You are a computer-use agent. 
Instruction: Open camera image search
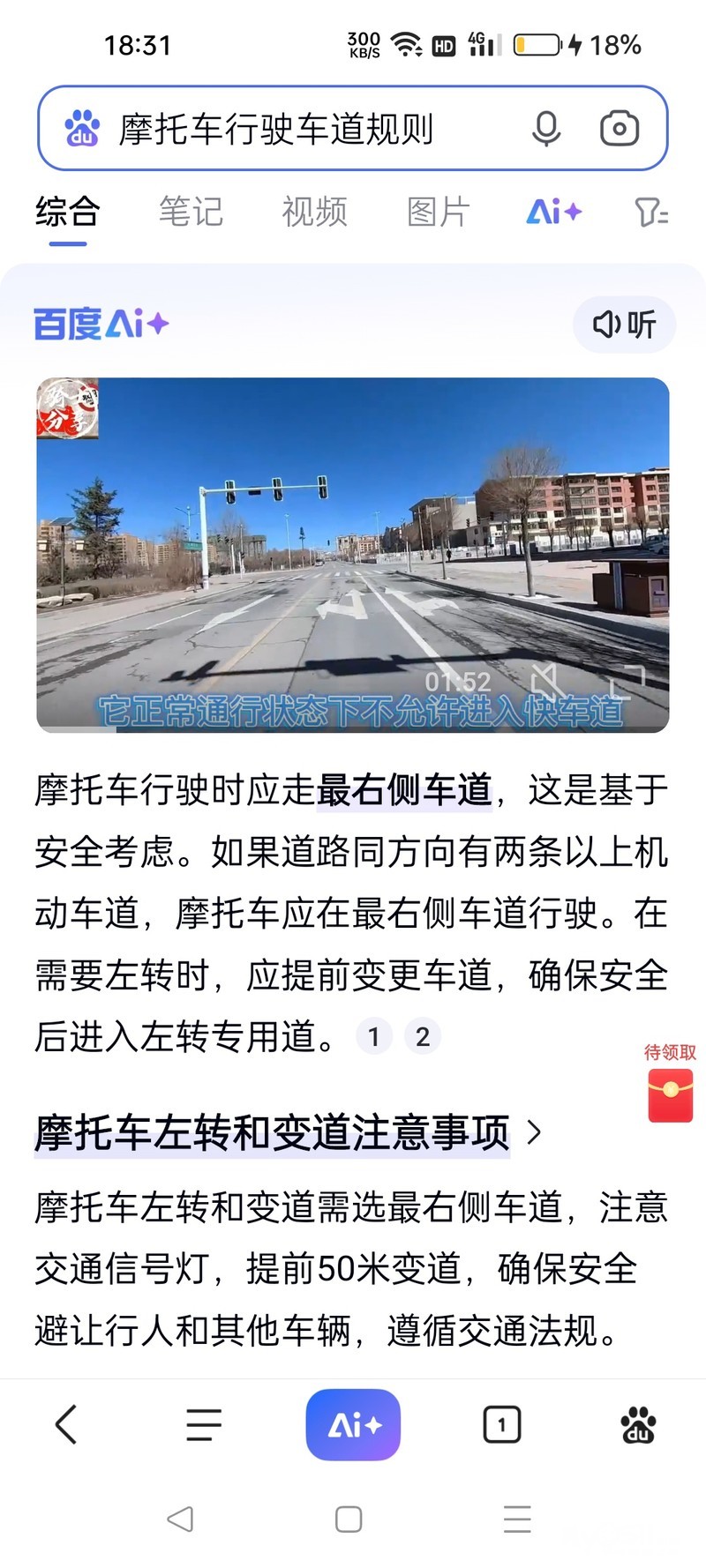[620, 129]
